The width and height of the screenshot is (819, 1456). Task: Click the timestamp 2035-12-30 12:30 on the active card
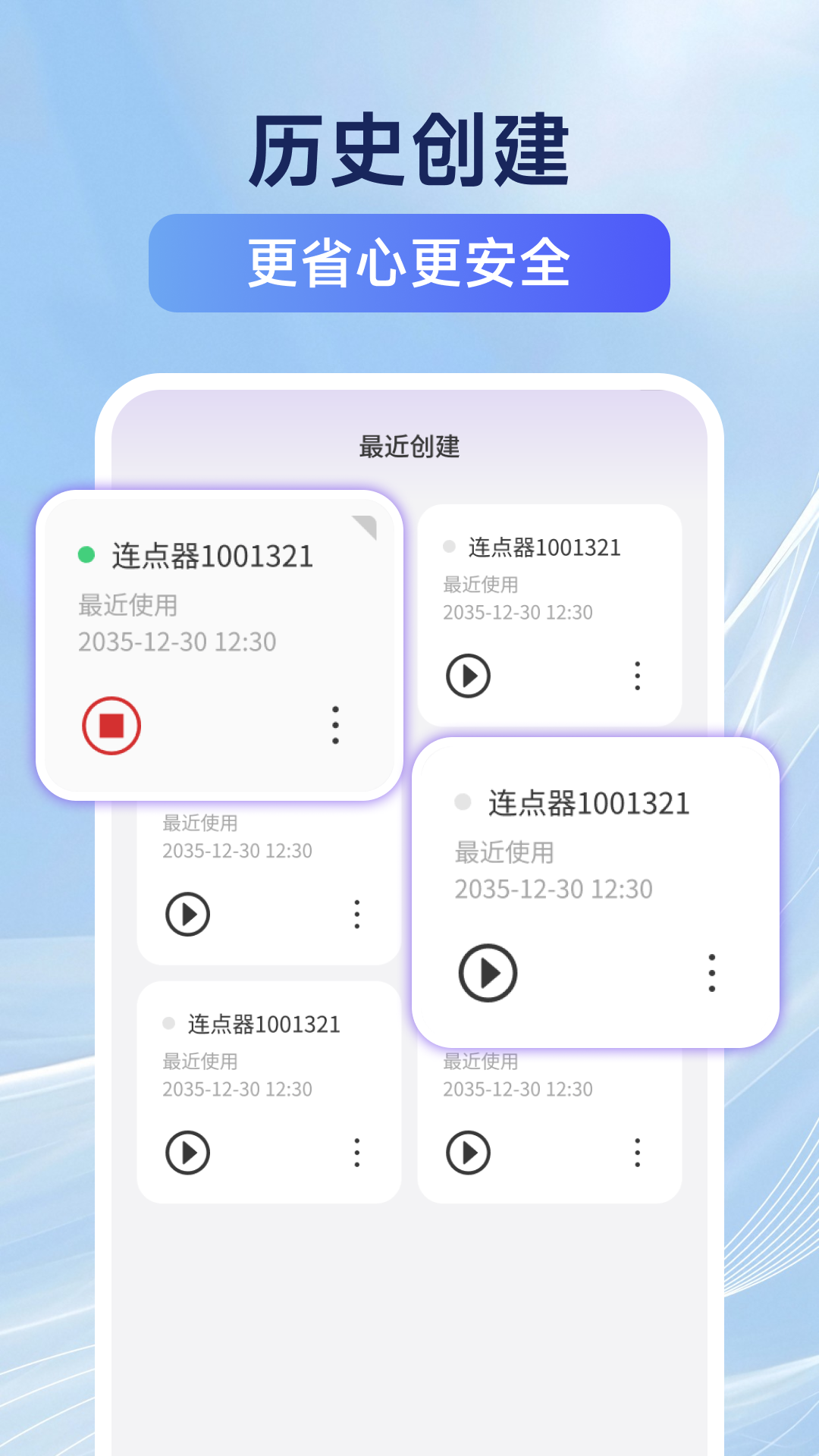tap(176, 641)
